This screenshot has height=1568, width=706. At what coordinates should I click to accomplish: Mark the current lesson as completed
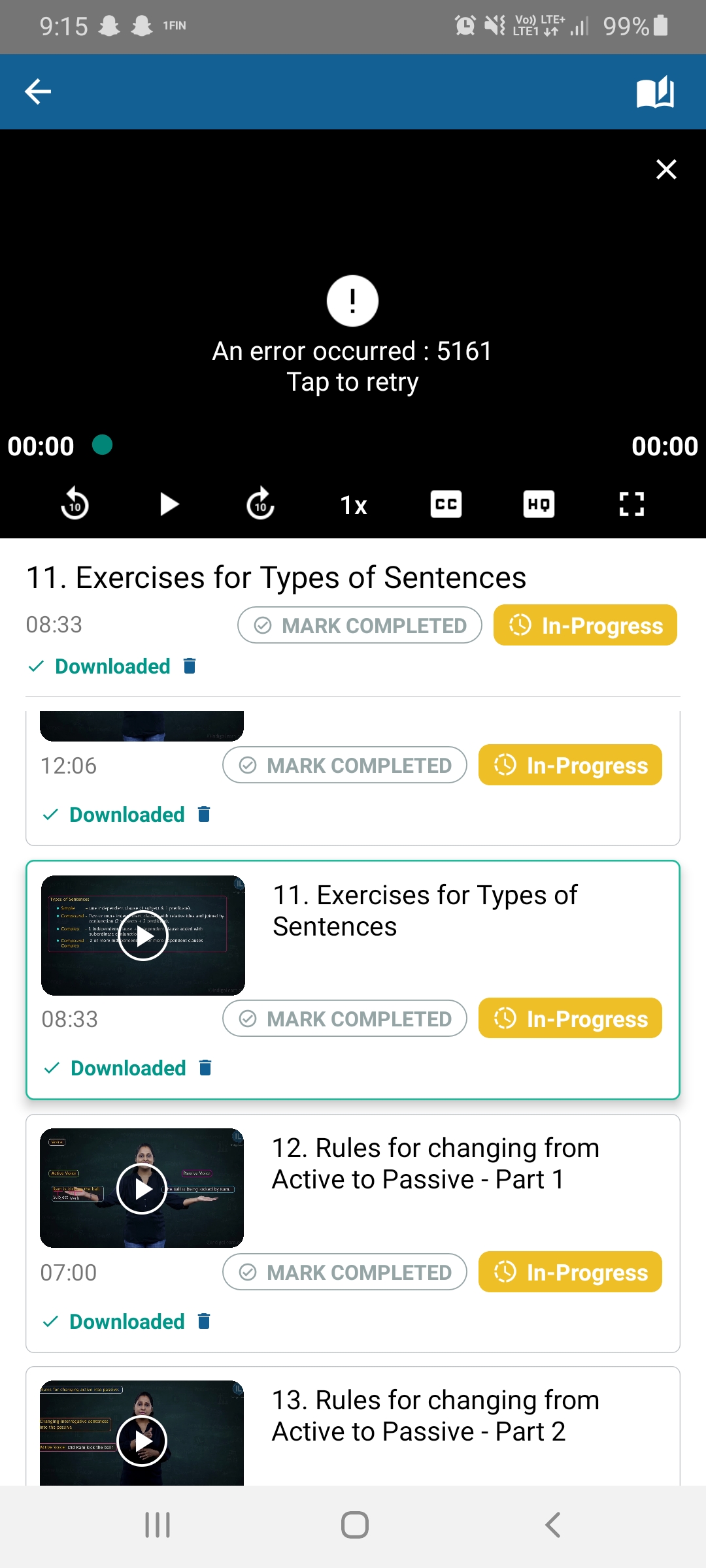coord(360,625)
